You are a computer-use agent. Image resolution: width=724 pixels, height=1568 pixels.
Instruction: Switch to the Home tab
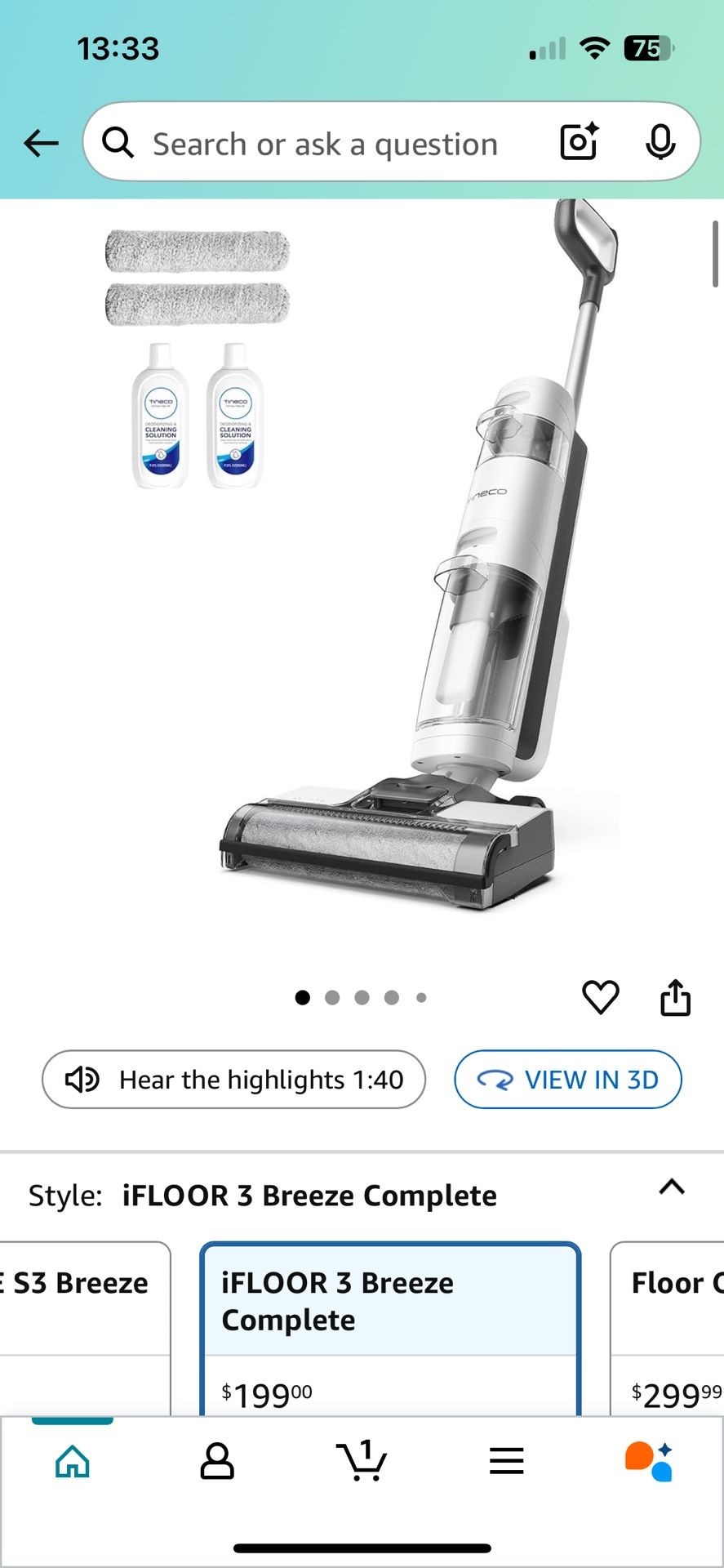pyautogui.click(x=73, y=1461)
